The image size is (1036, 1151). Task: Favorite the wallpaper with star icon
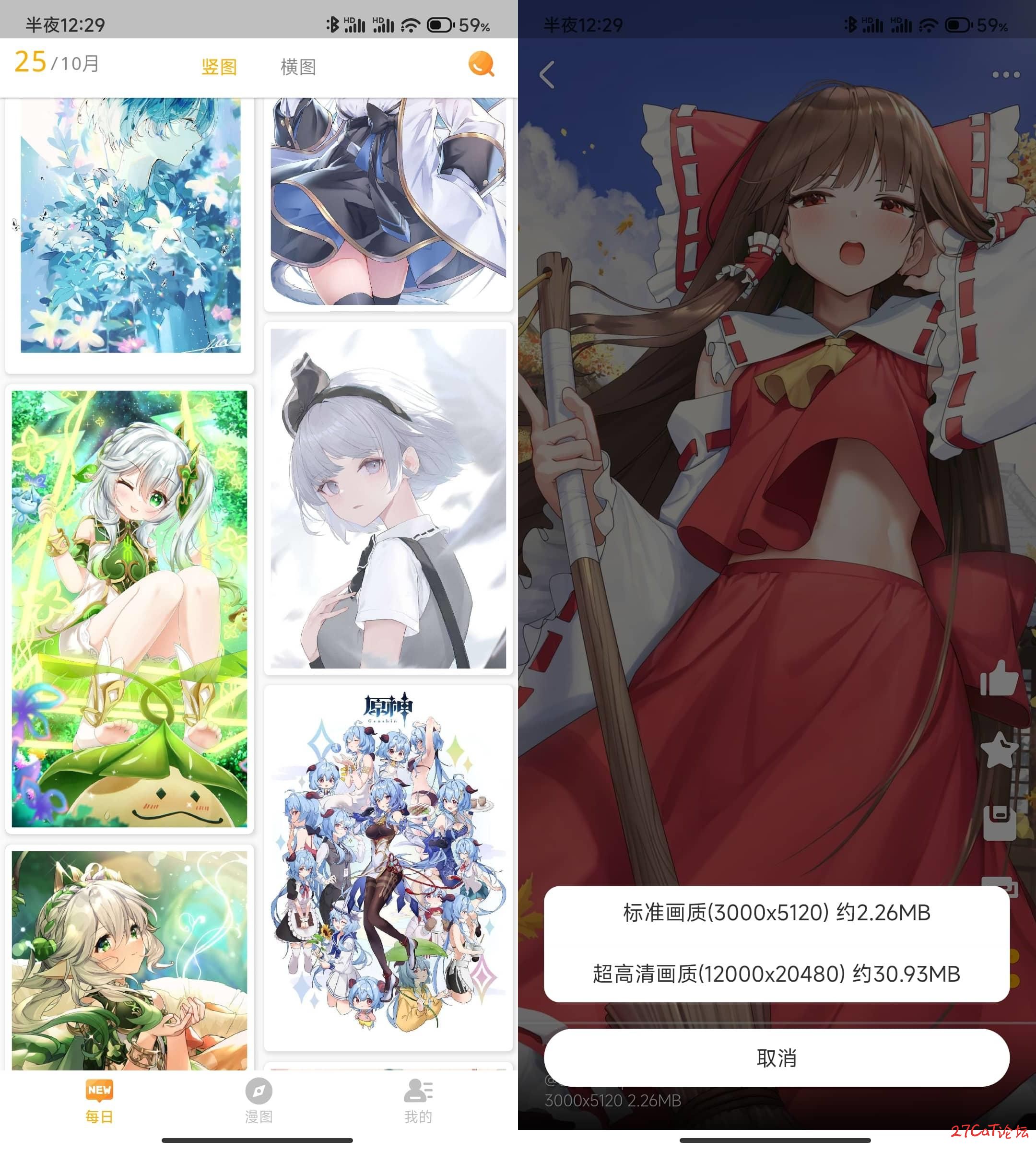[1000, 750]
